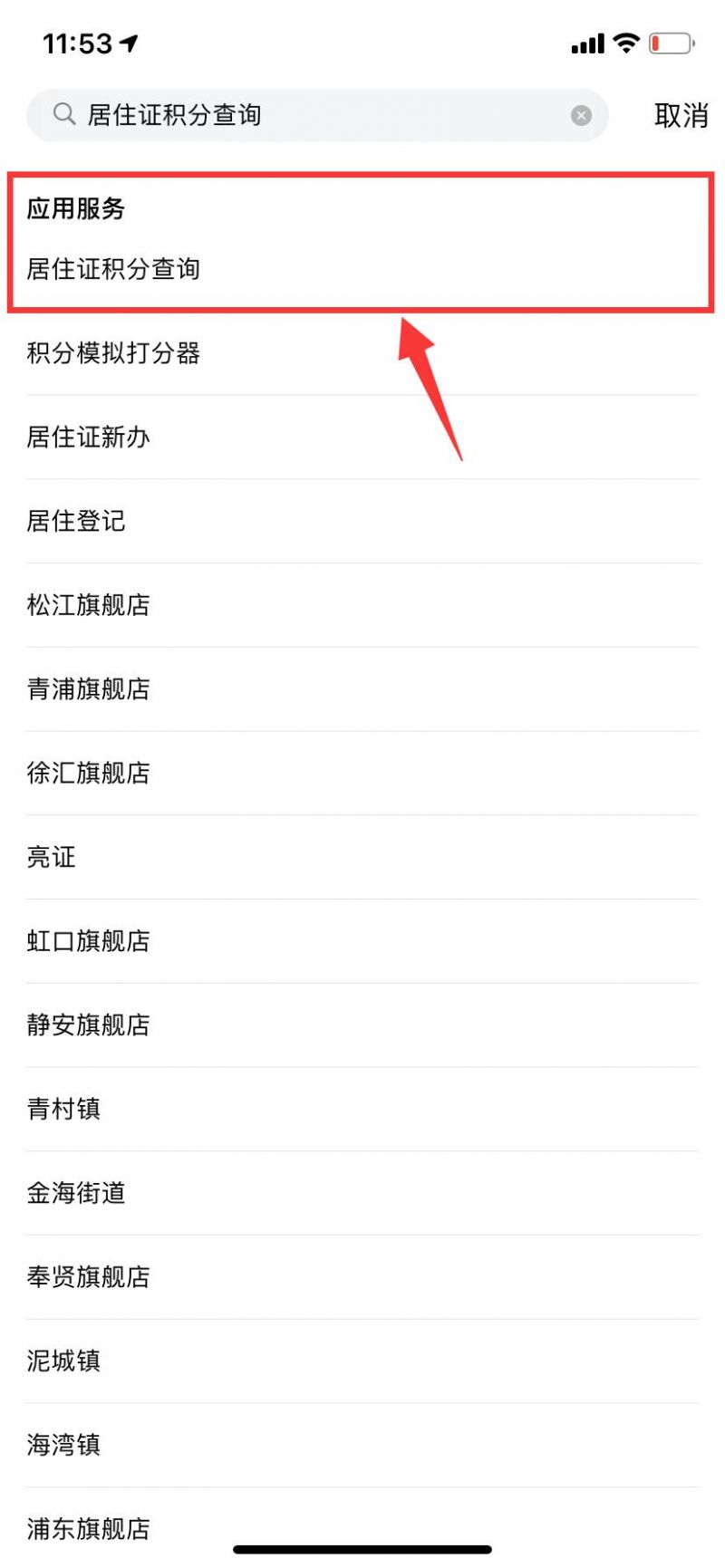725x1568 pixels.
Task: Open 虹口旗舰店
Action: [362, 941]
